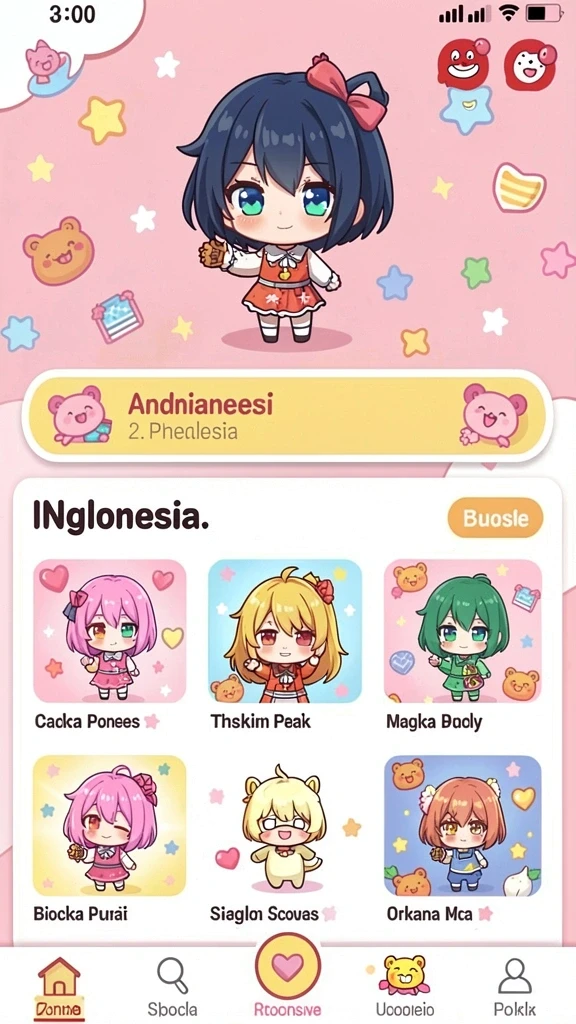Open the Andnianeesi banner
Screen dimensions: 576x1024
click(x=287, y=416)
